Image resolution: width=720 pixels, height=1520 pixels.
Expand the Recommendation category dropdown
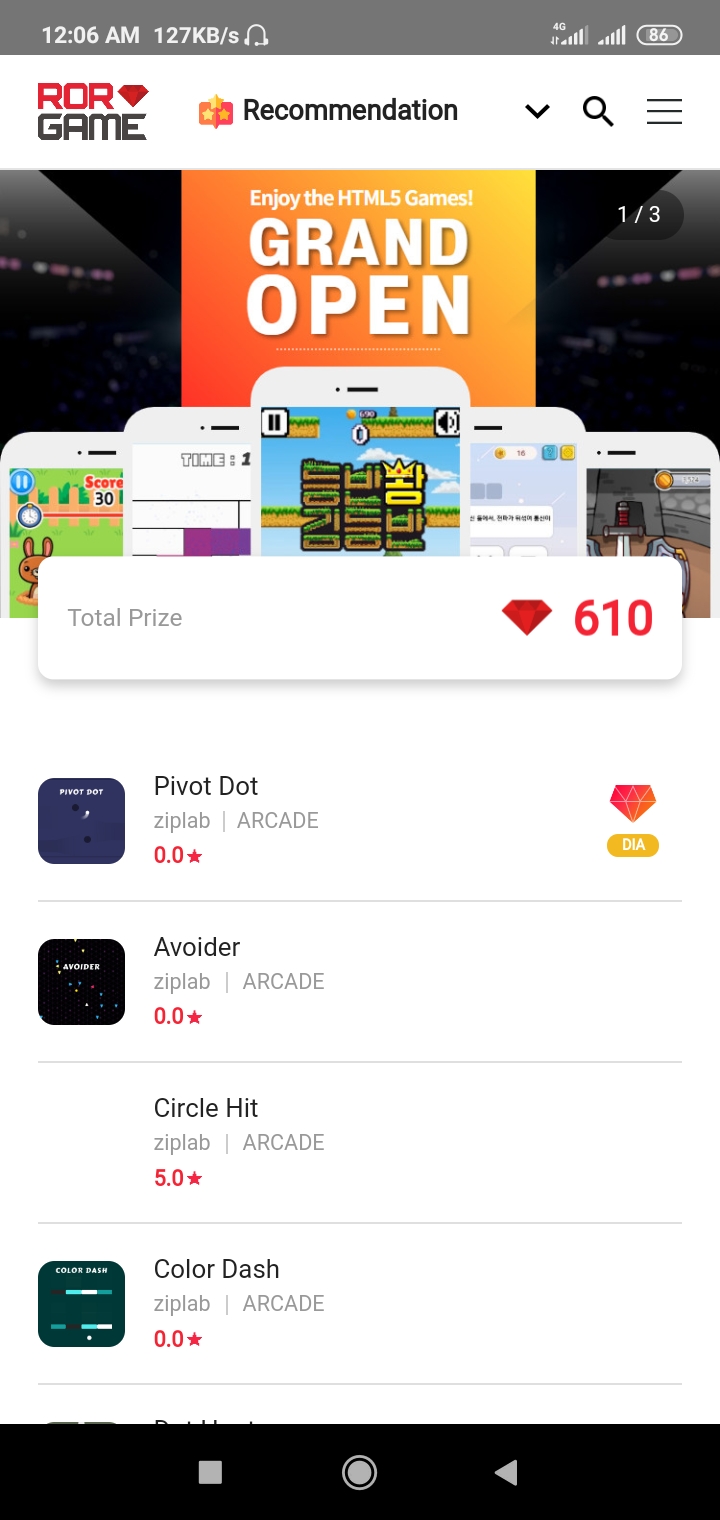pos(536,112)
